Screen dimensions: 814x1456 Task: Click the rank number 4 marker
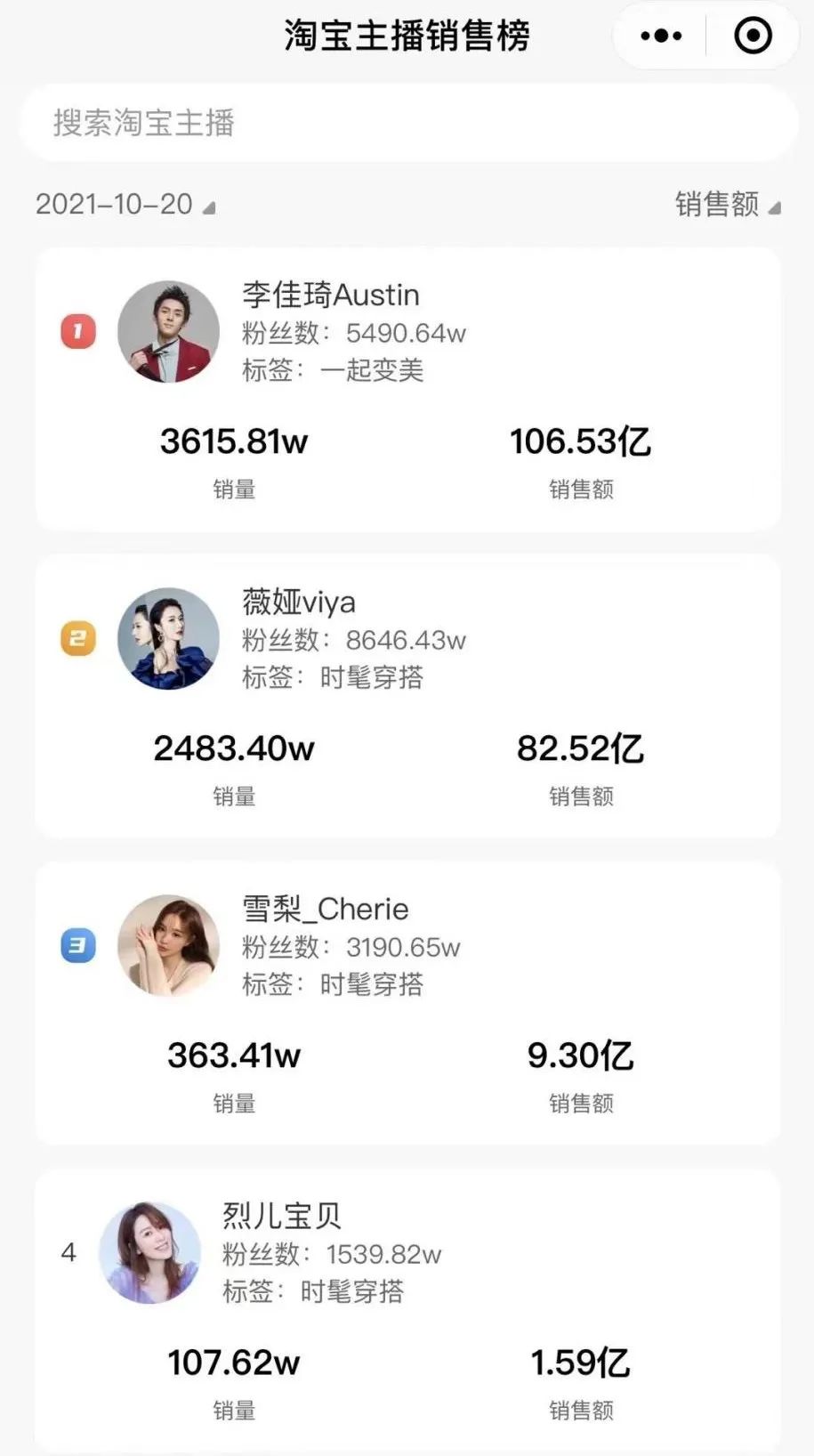69,1253
